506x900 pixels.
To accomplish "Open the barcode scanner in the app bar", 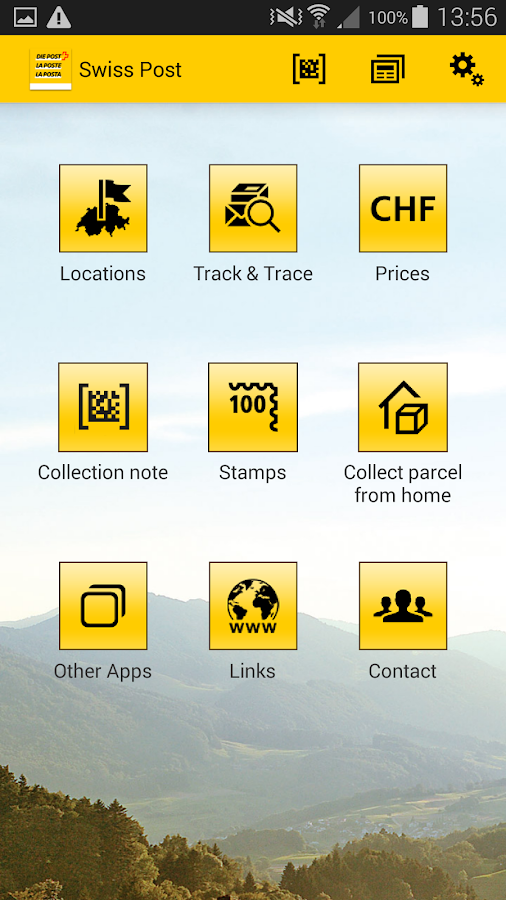I will [x=309, y=69].
